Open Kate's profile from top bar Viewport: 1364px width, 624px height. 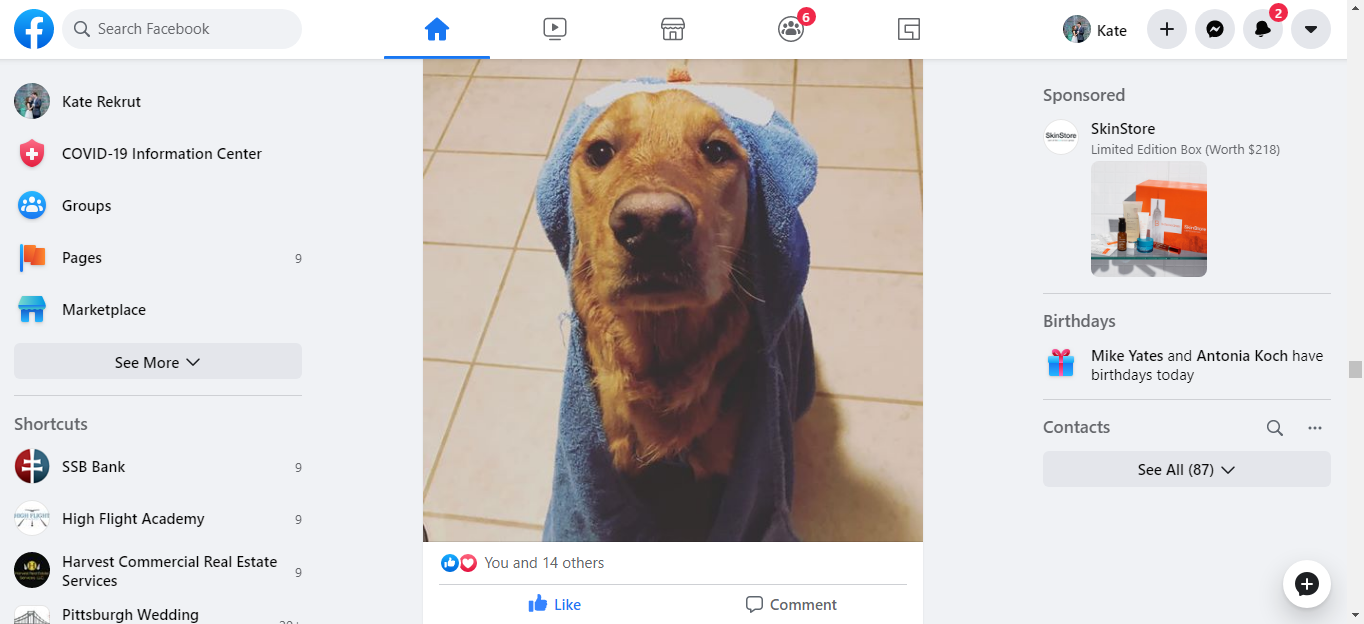1095,30
